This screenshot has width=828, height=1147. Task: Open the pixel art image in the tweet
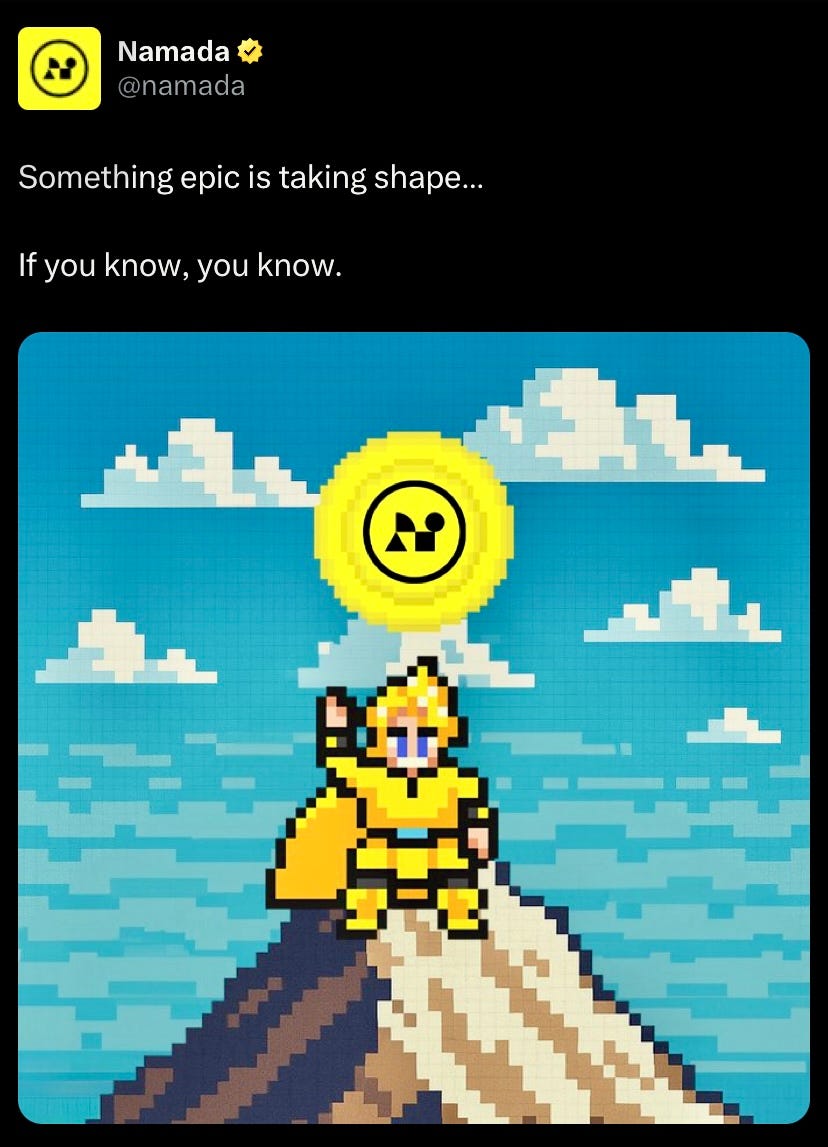(413, 727)
